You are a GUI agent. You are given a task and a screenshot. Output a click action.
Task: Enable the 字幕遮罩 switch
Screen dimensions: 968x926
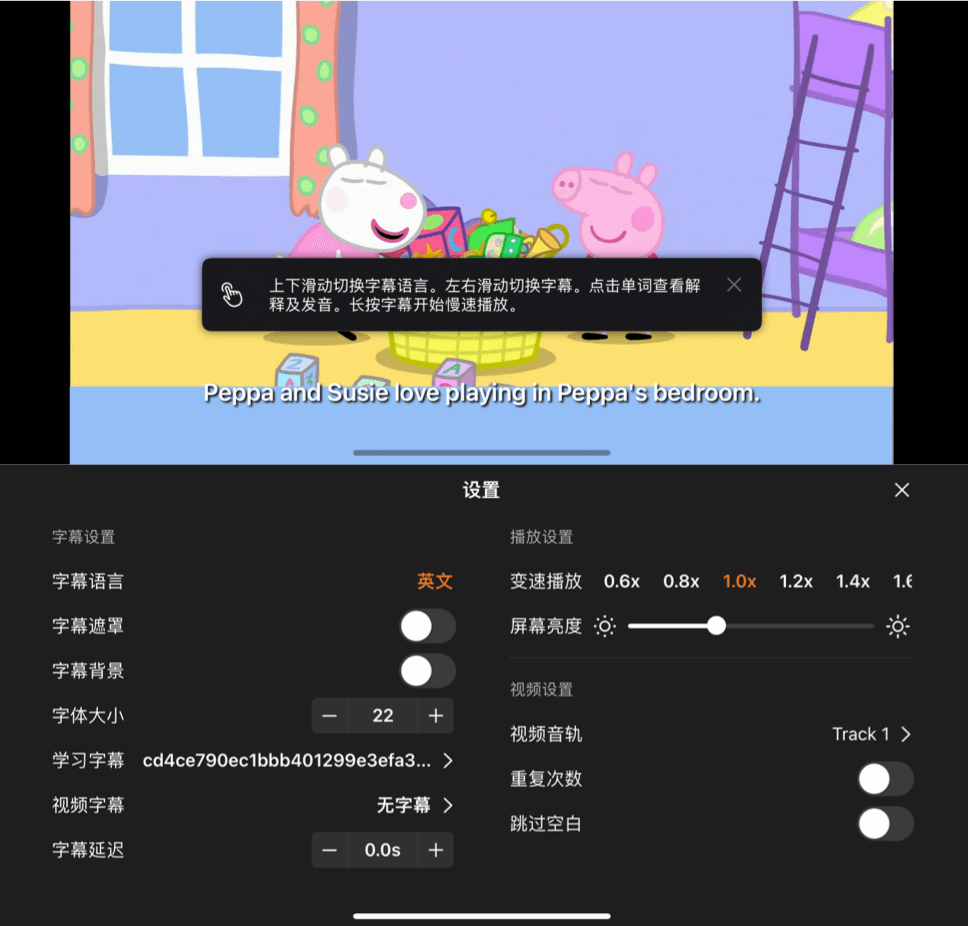click(428, 627)
